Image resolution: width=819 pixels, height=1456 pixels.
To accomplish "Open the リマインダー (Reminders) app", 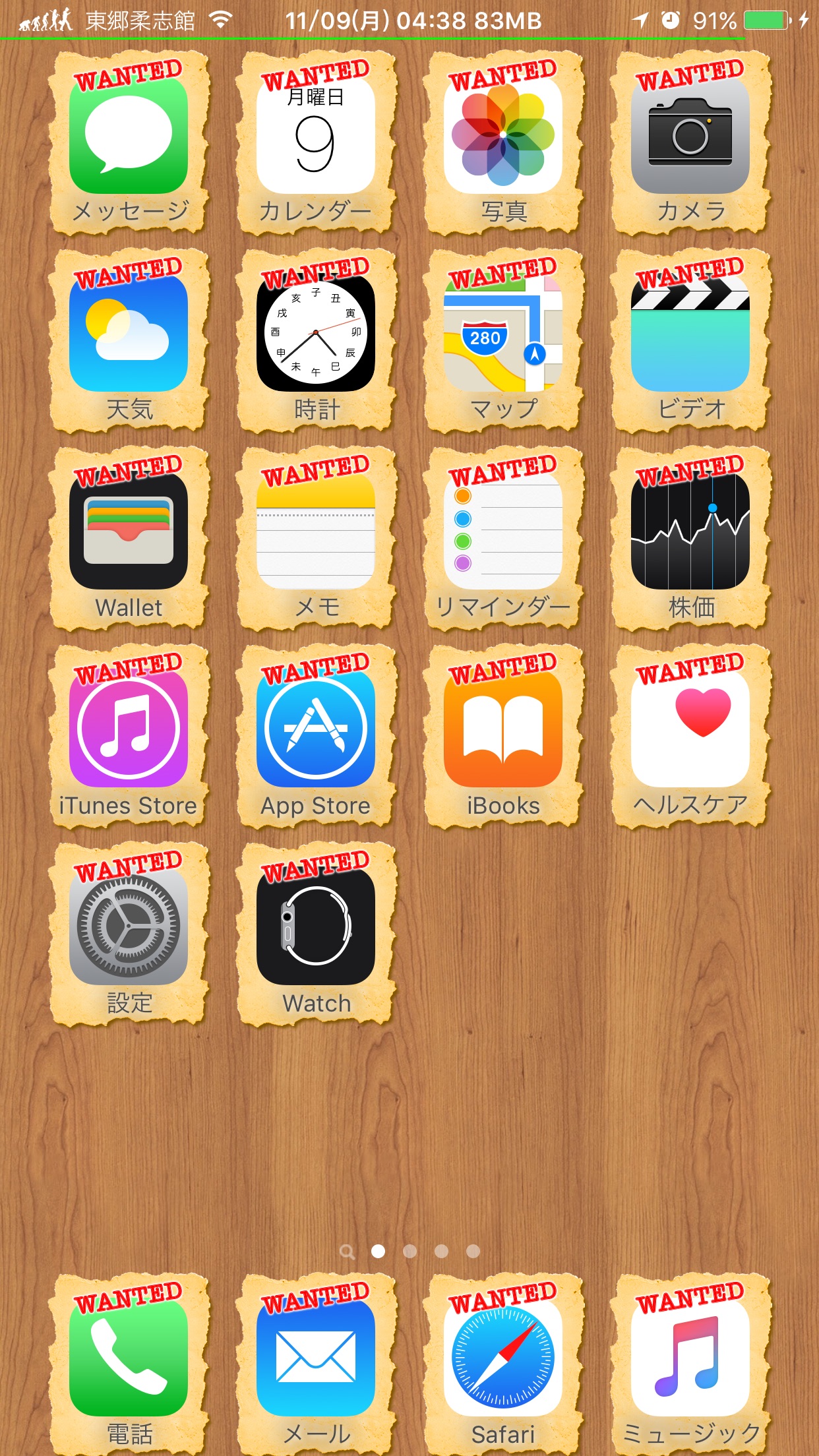I will coord(503,531).
